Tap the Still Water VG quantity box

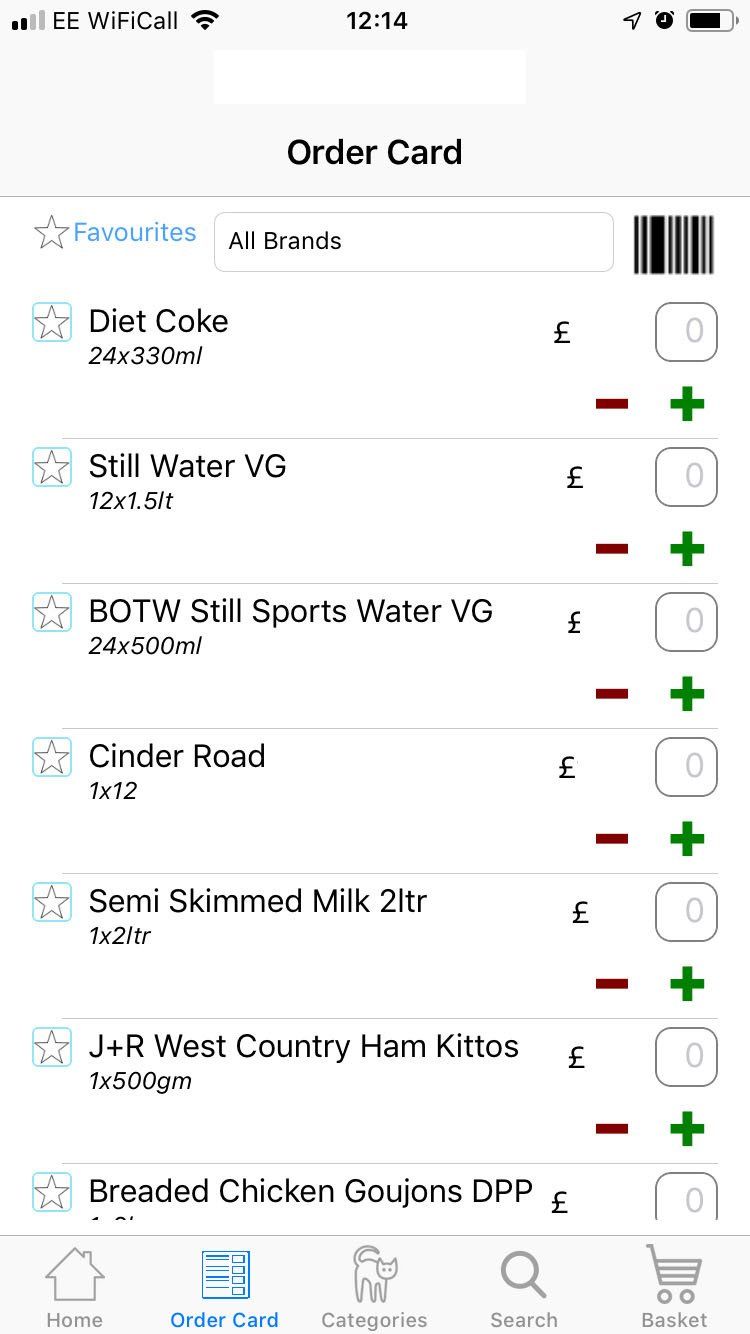[x=686, y=476]
